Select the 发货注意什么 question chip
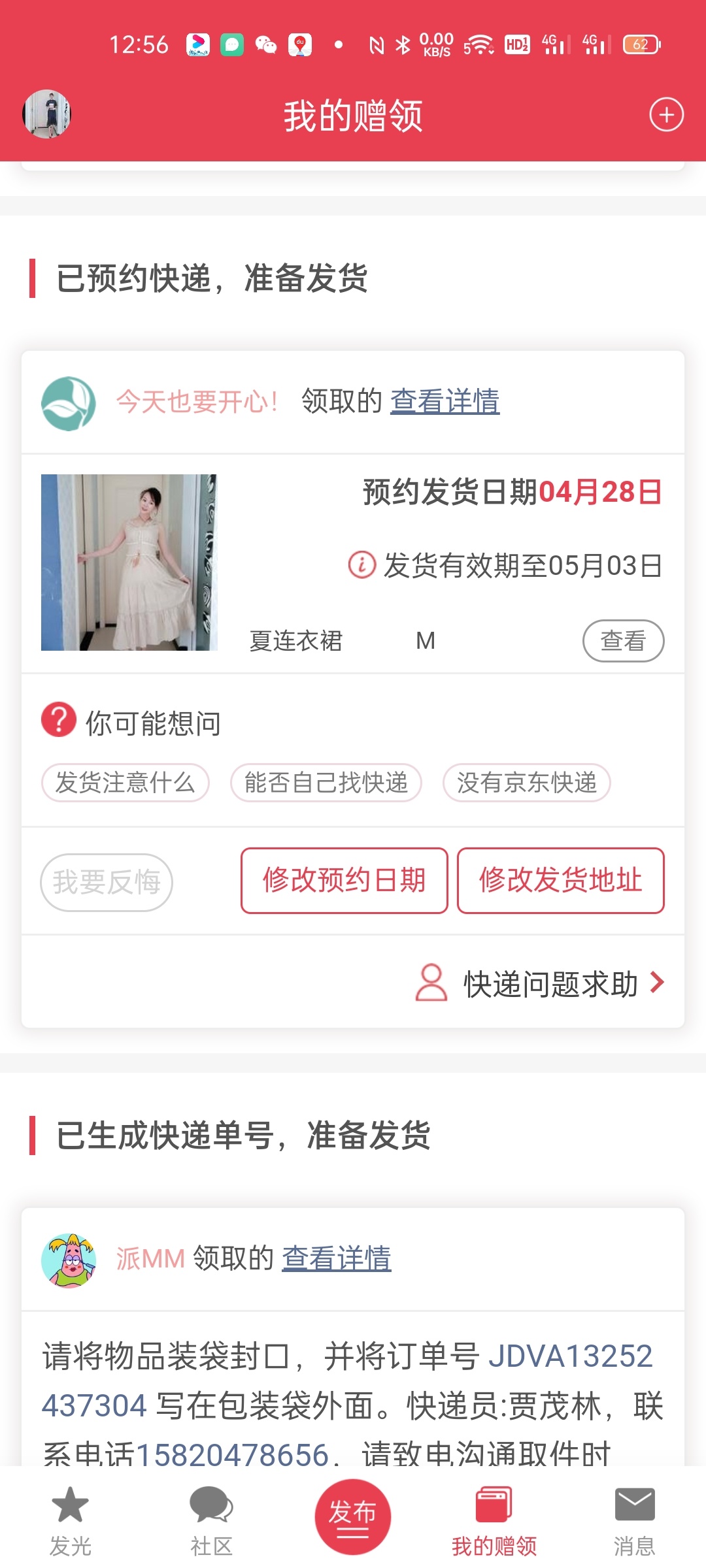The height and width of the screenshot is (1568, 706). (125, 783)
